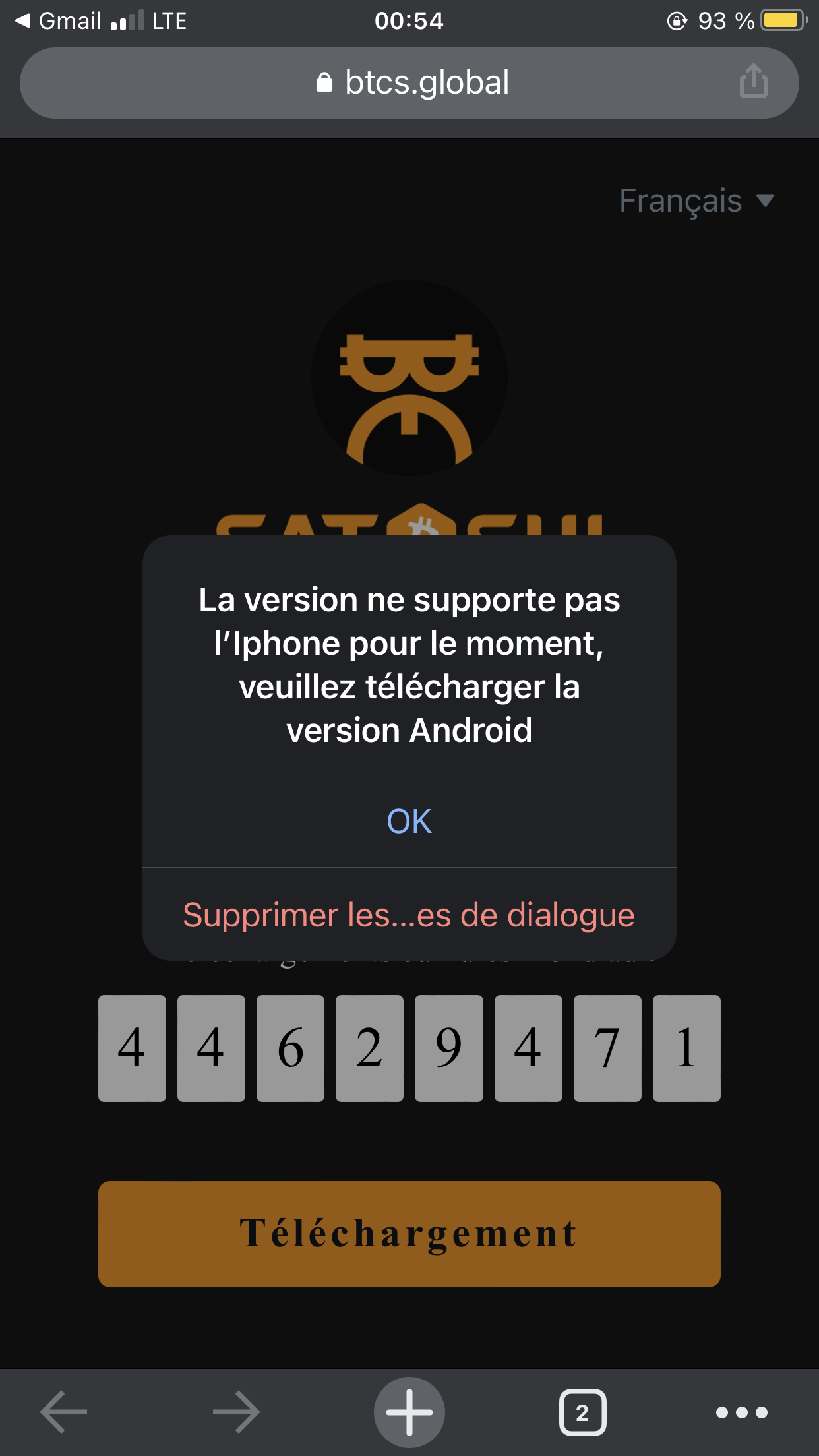Tap the Téléchargement download button
Screen dimensions: 819x1456
(409, 1234)
